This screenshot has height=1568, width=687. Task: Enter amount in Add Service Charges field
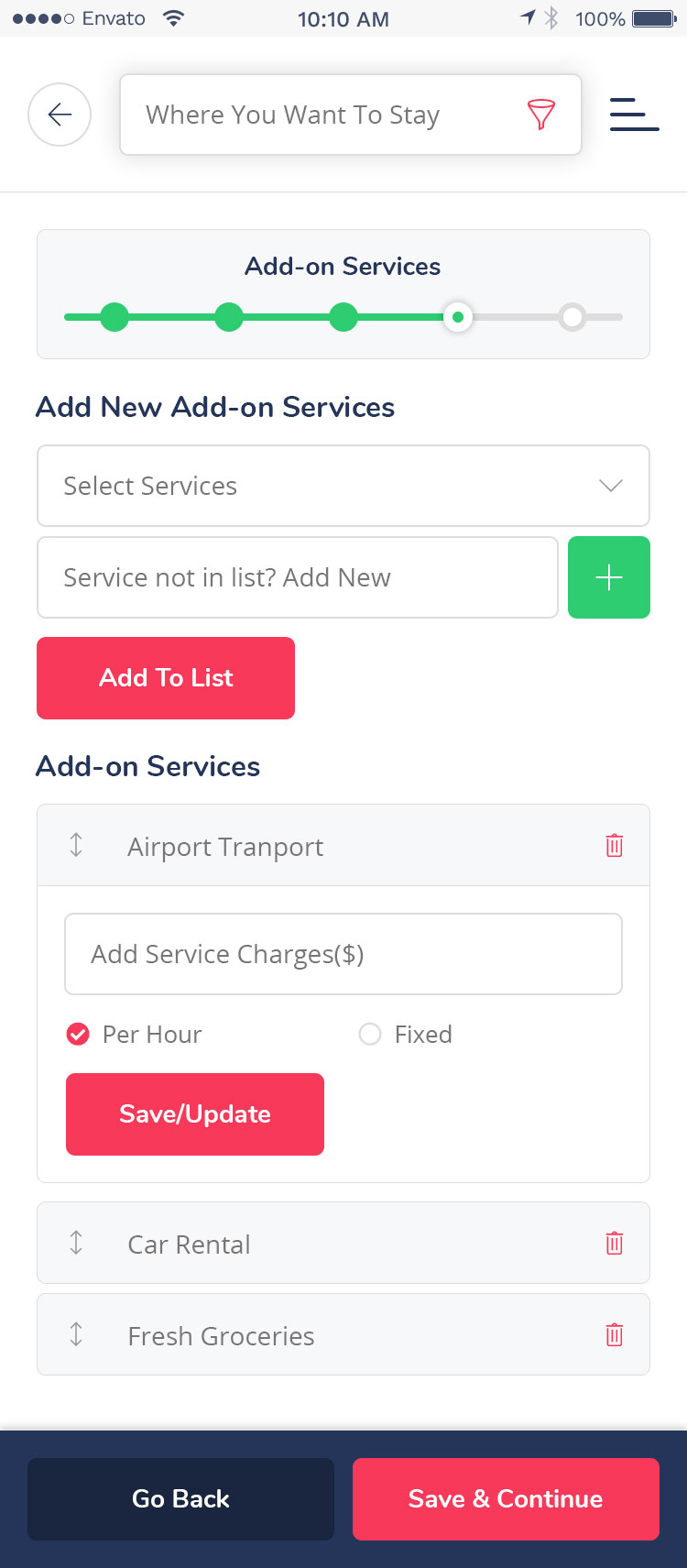[343, 954]
